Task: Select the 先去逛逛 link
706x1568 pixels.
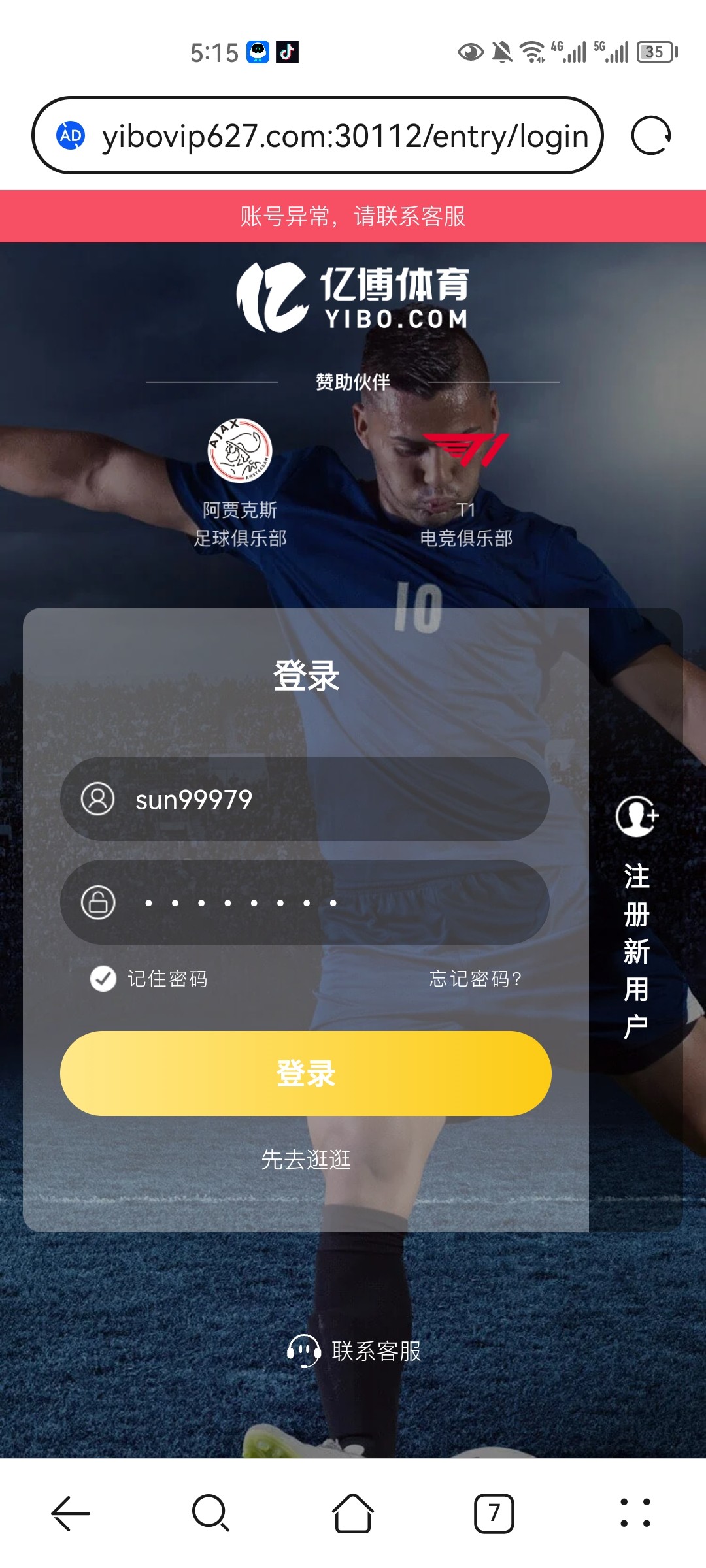Action: pyautogui.click(x=305, y=1160)
